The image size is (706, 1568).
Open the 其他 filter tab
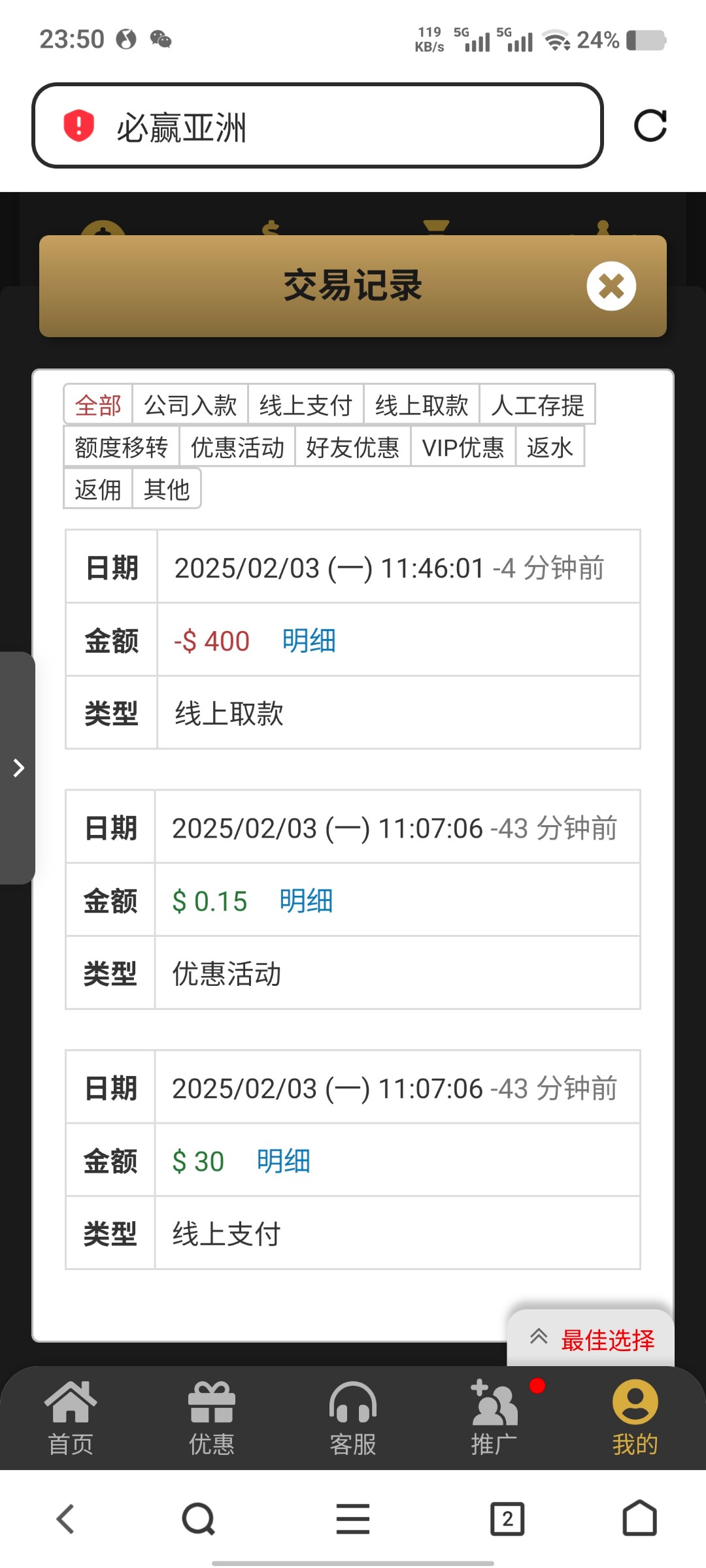(x=167, y=489)
